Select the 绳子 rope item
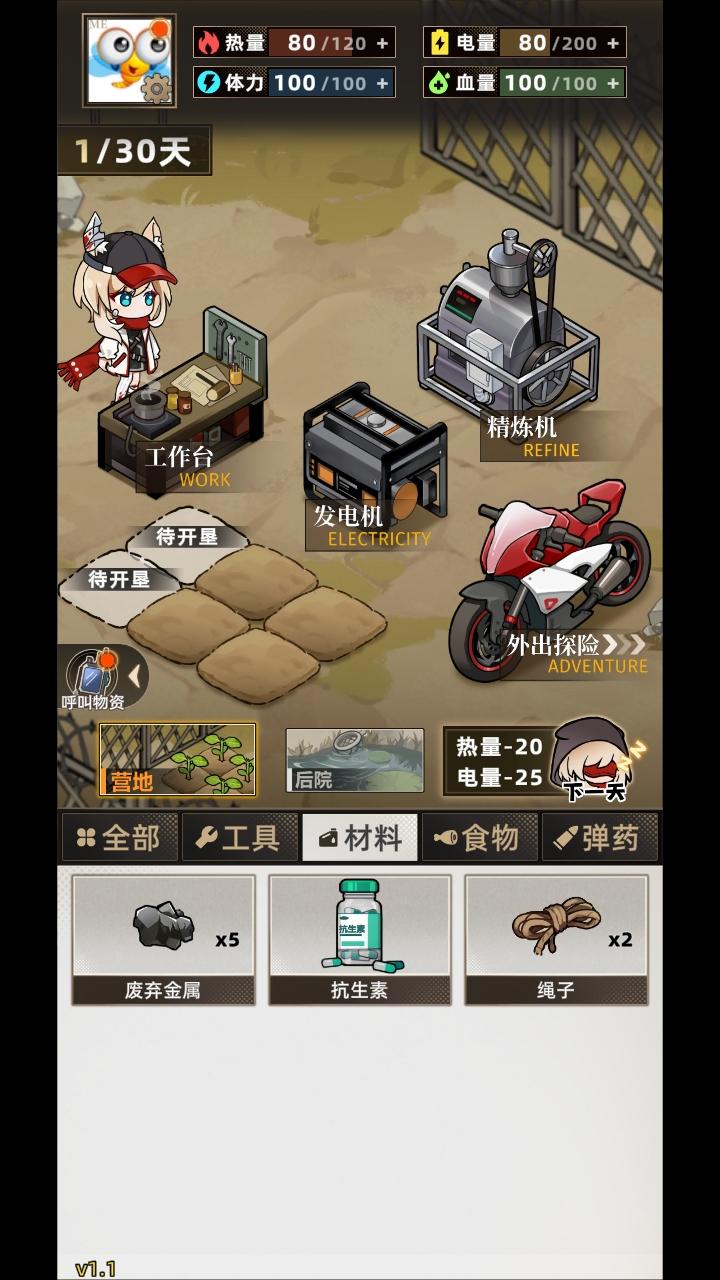 (555, 940)
